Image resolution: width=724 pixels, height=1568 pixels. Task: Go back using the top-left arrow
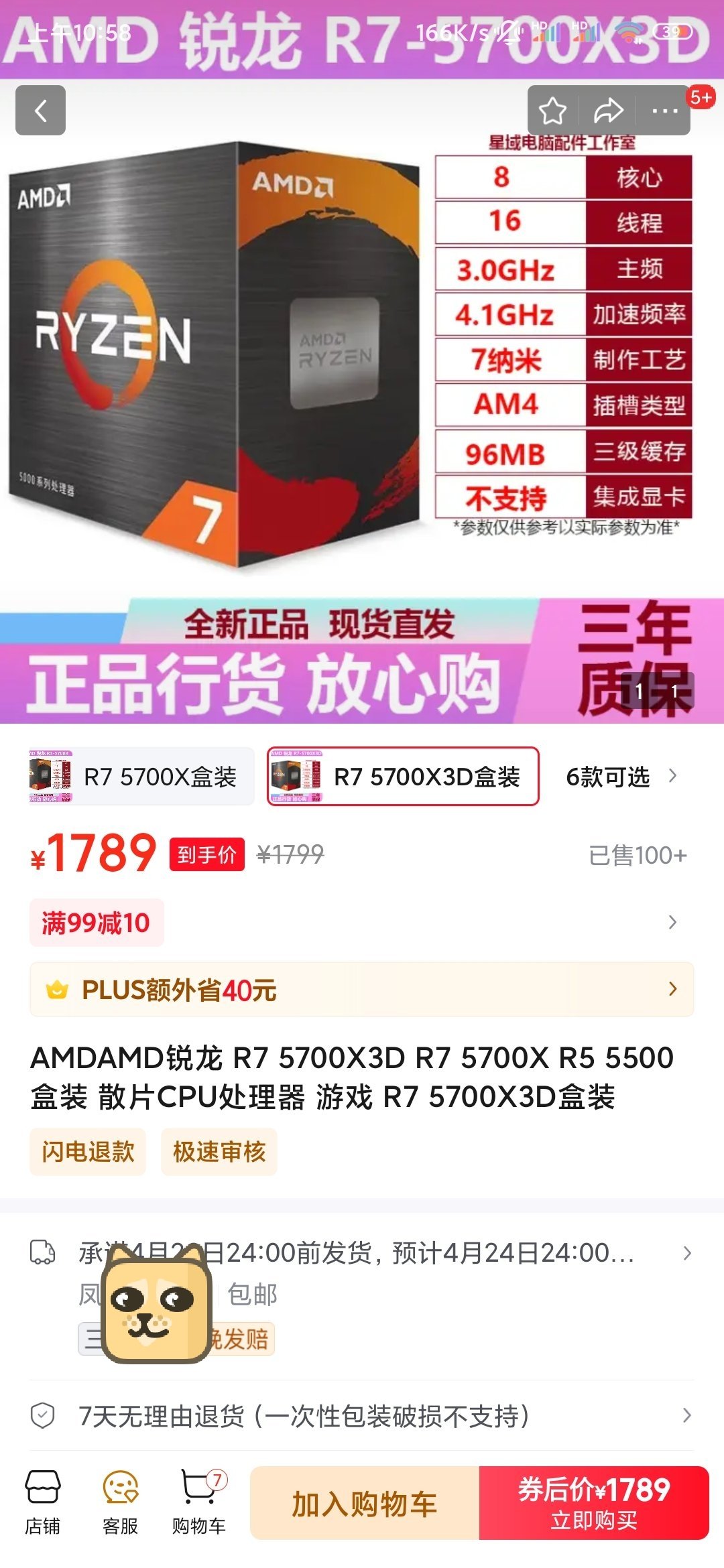point(40,111)
